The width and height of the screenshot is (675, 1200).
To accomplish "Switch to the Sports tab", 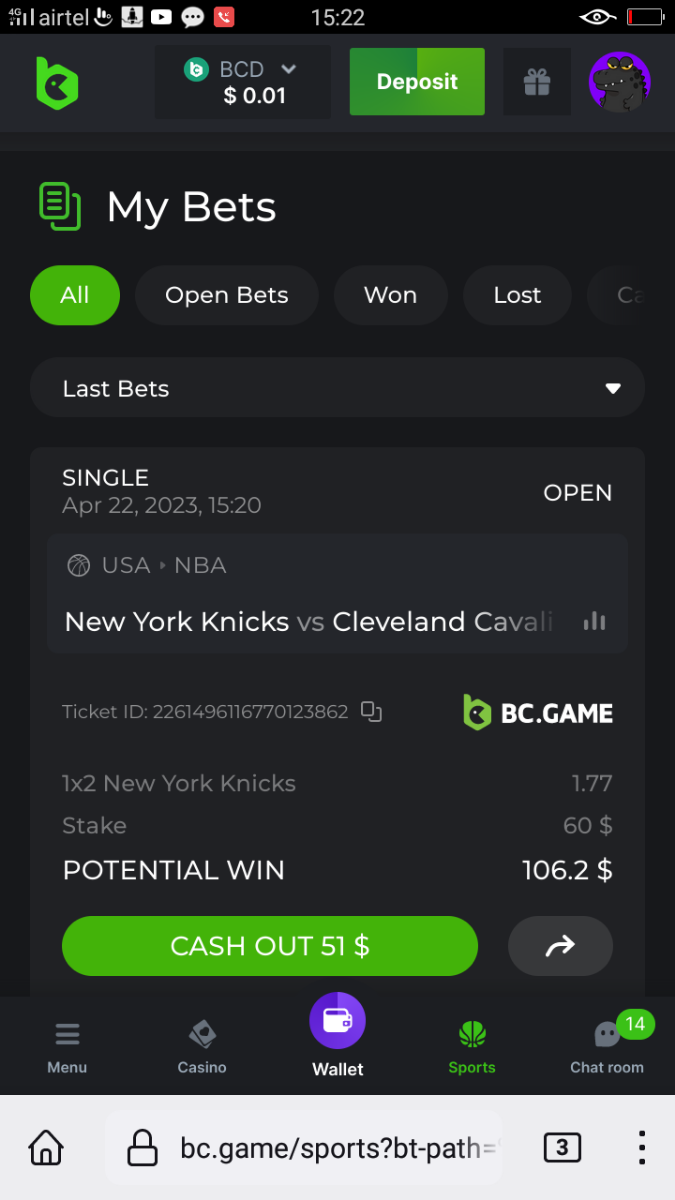I will [472, 1047].
